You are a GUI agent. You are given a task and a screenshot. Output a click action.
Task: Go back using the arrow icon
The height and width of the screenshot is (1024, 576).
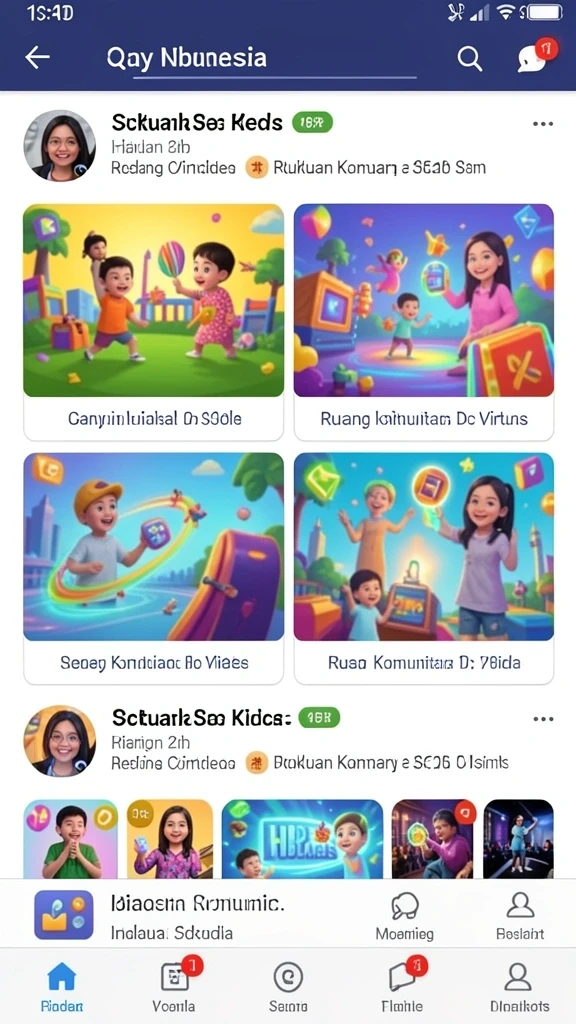click(37, 57)
